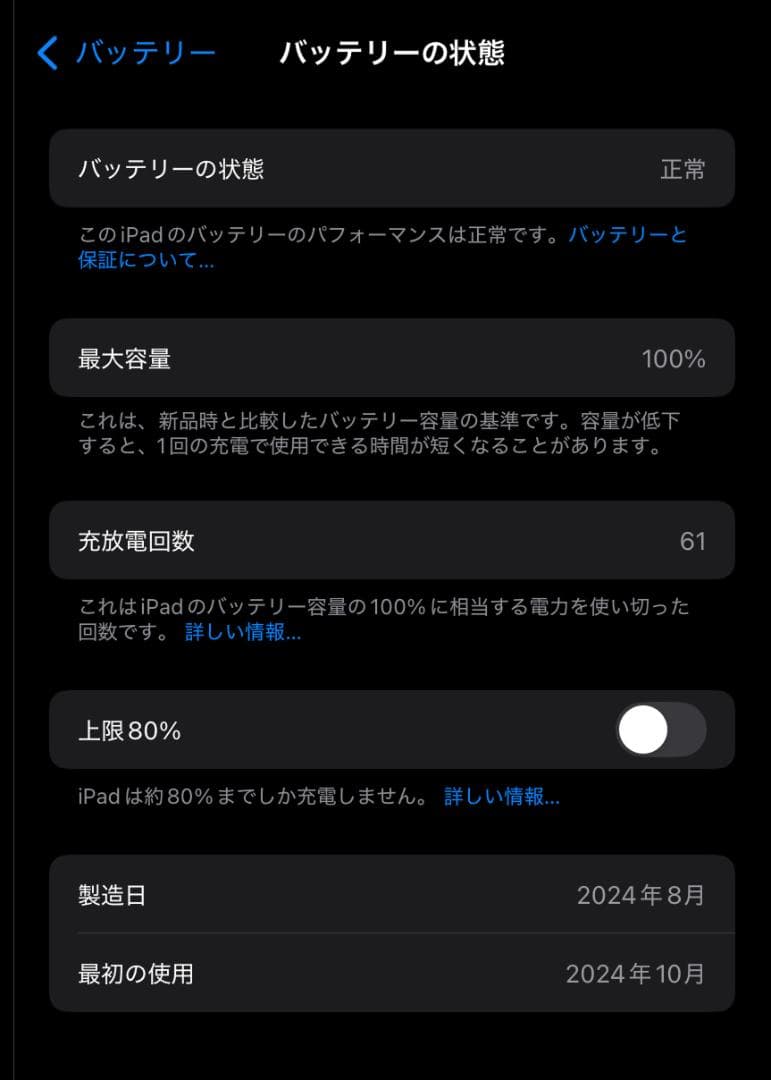Tap the back chevron to return to バッテリー
771x1080 pixels.
[x=46, y=53]
